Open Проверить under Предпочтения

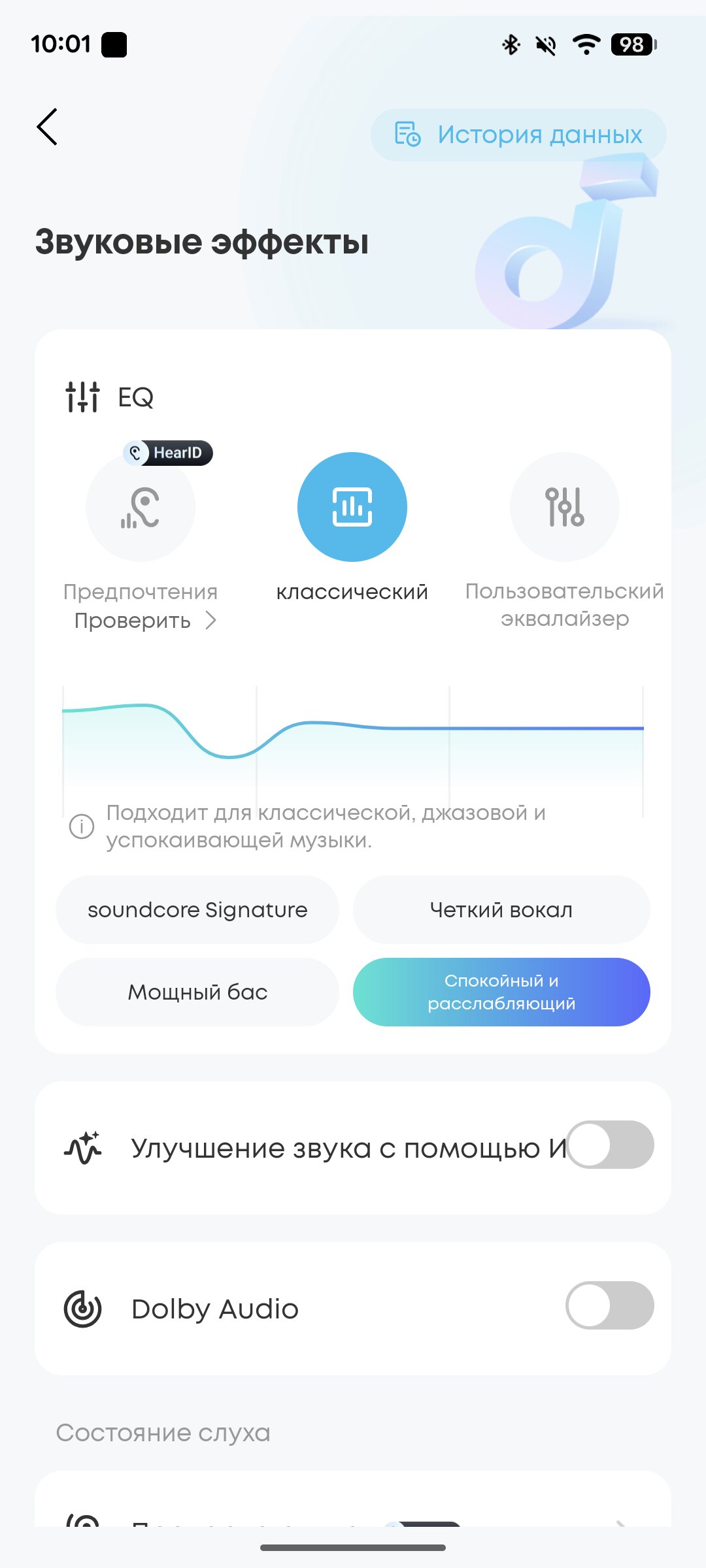click(x=145, y=620)
